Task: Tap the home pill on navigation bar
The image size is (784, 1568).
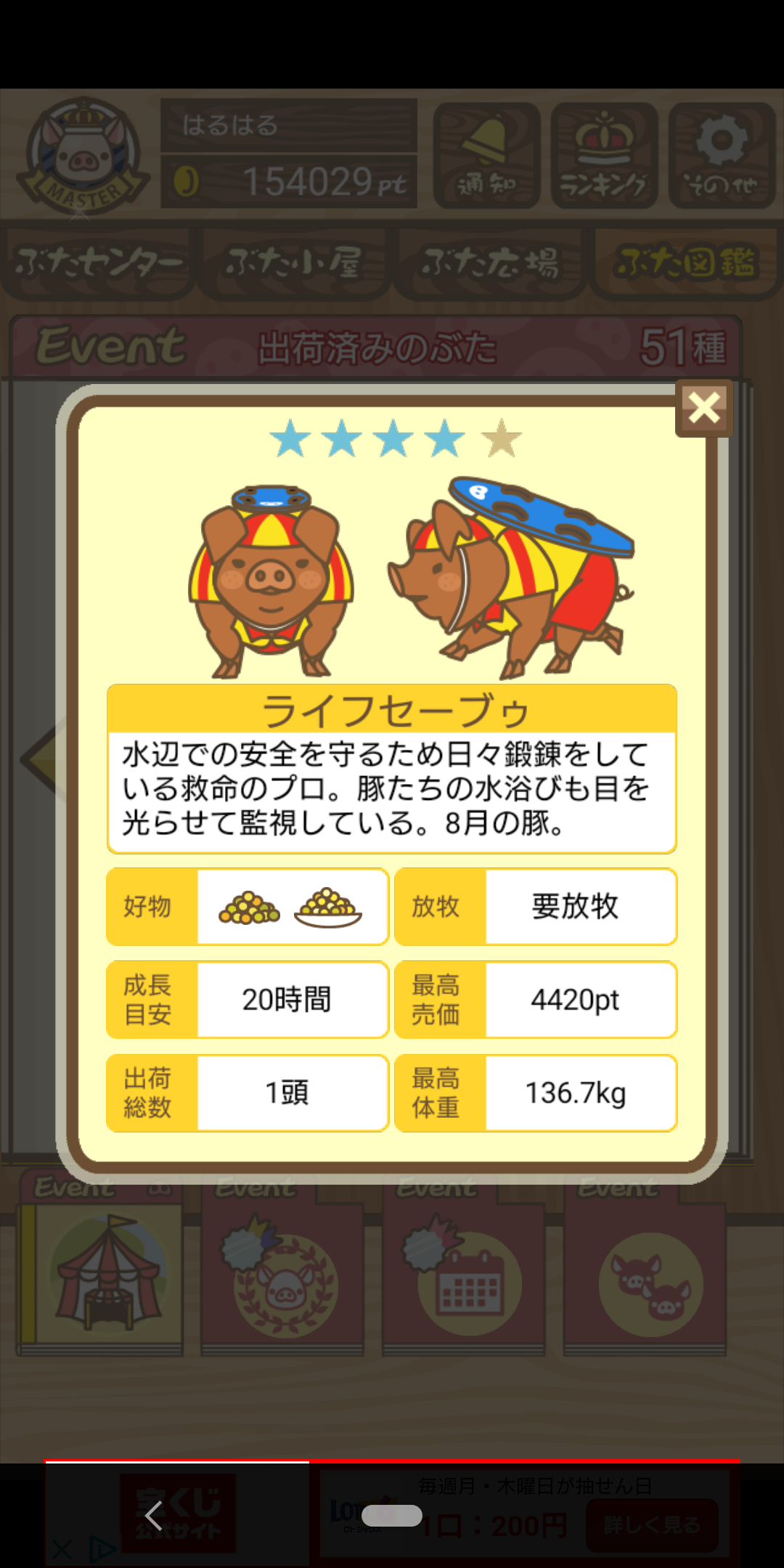Action: [392, 1516]
